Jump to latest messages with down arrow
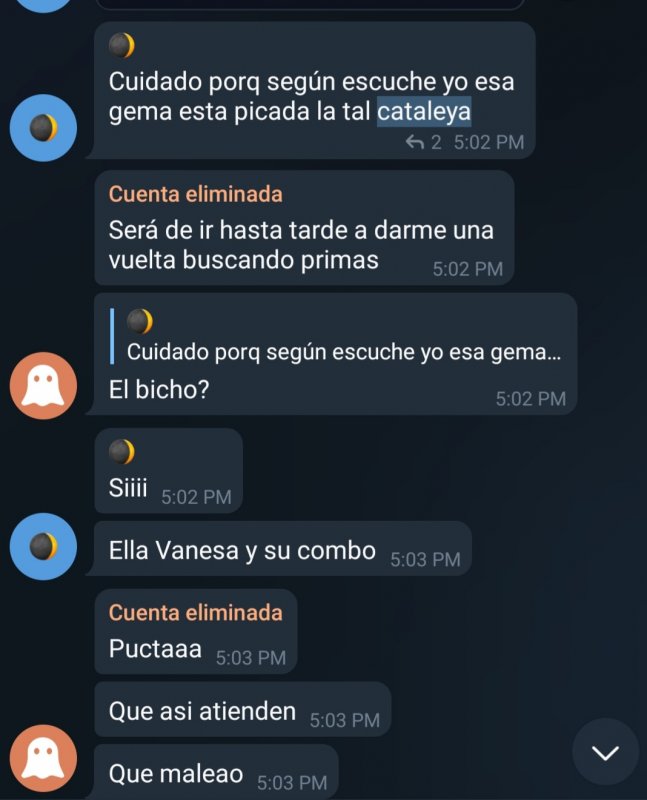Screen dimensions: 647x800 tap(606, 752)
